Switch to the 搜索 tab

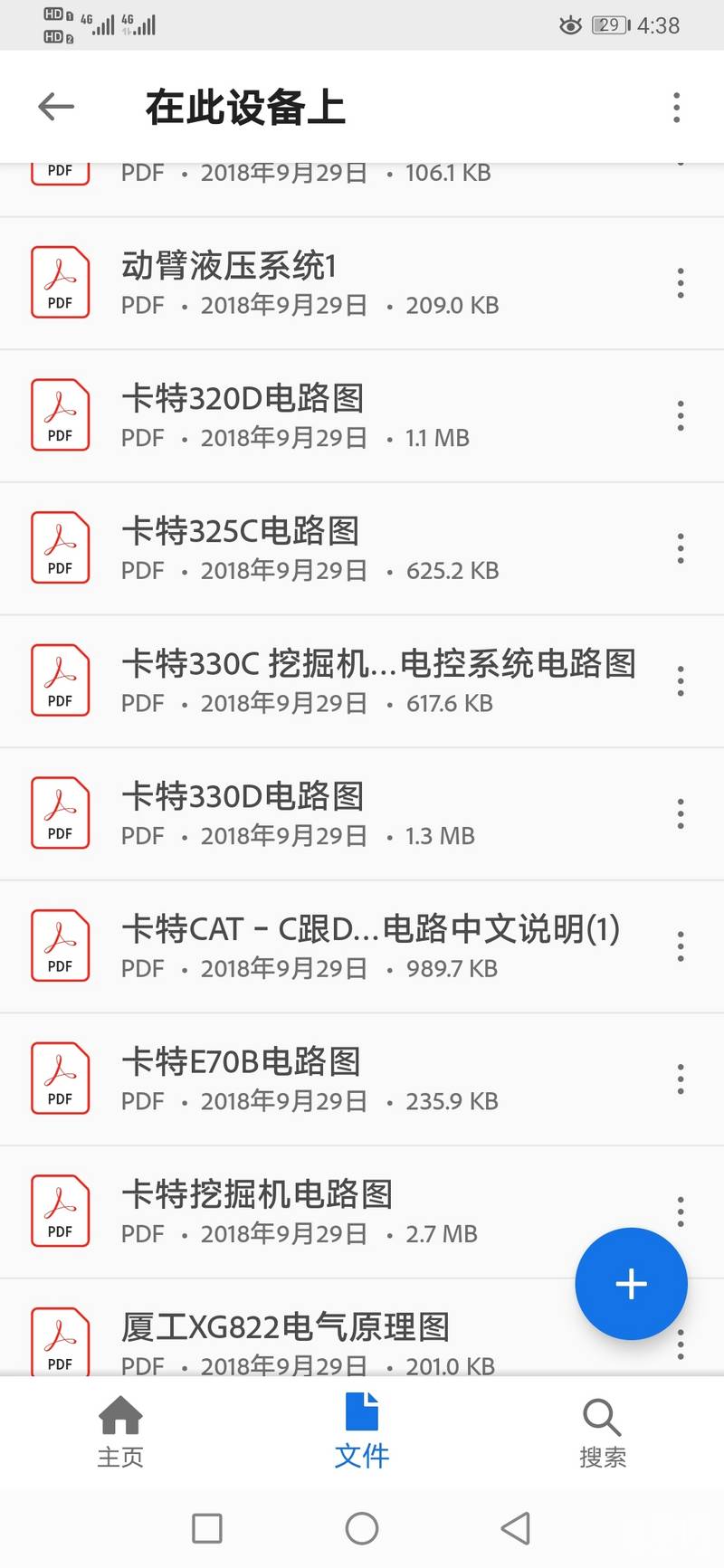(603, 1432)
